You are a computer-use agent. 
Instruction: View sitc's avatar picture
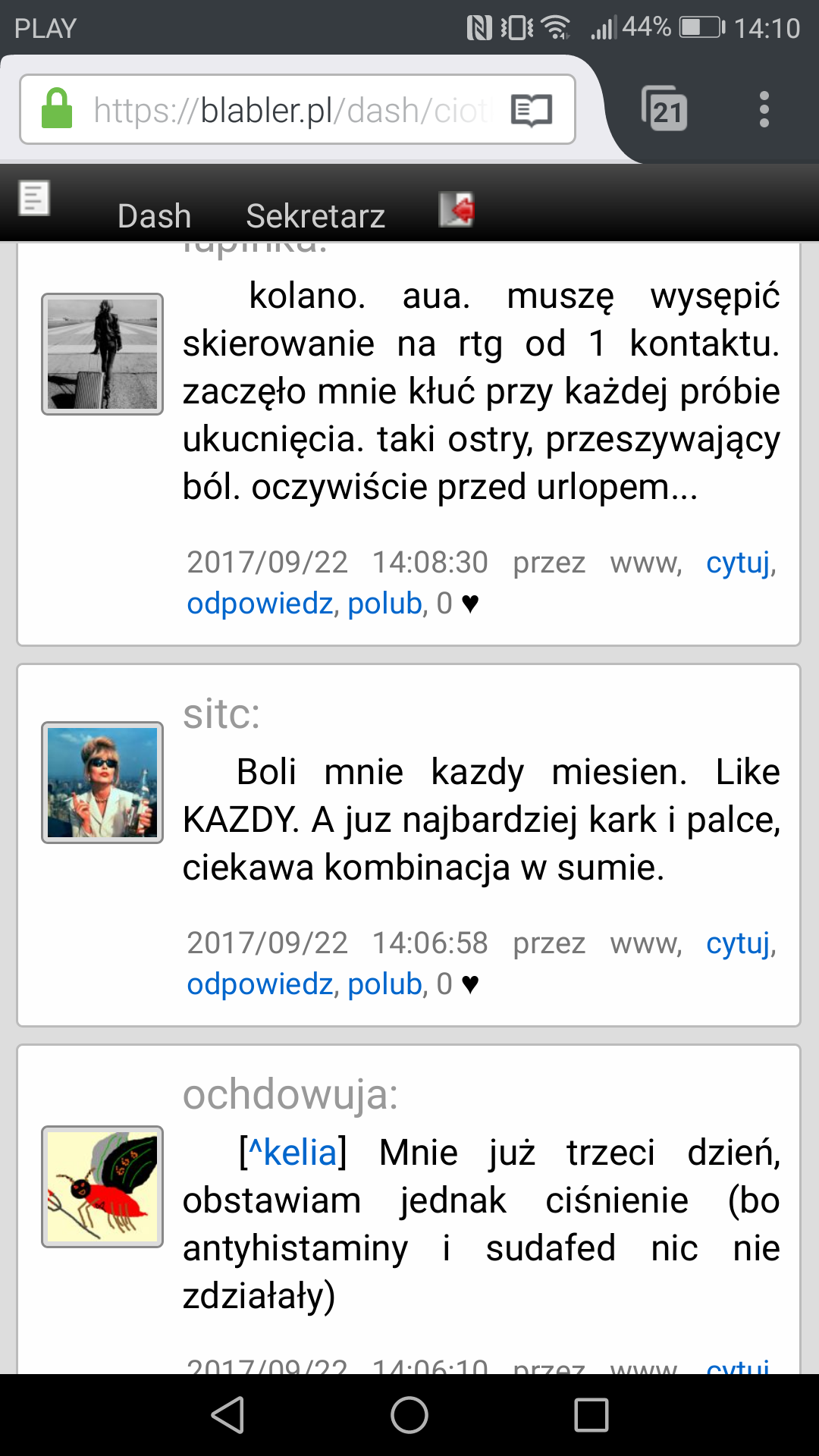click(102, 783)
